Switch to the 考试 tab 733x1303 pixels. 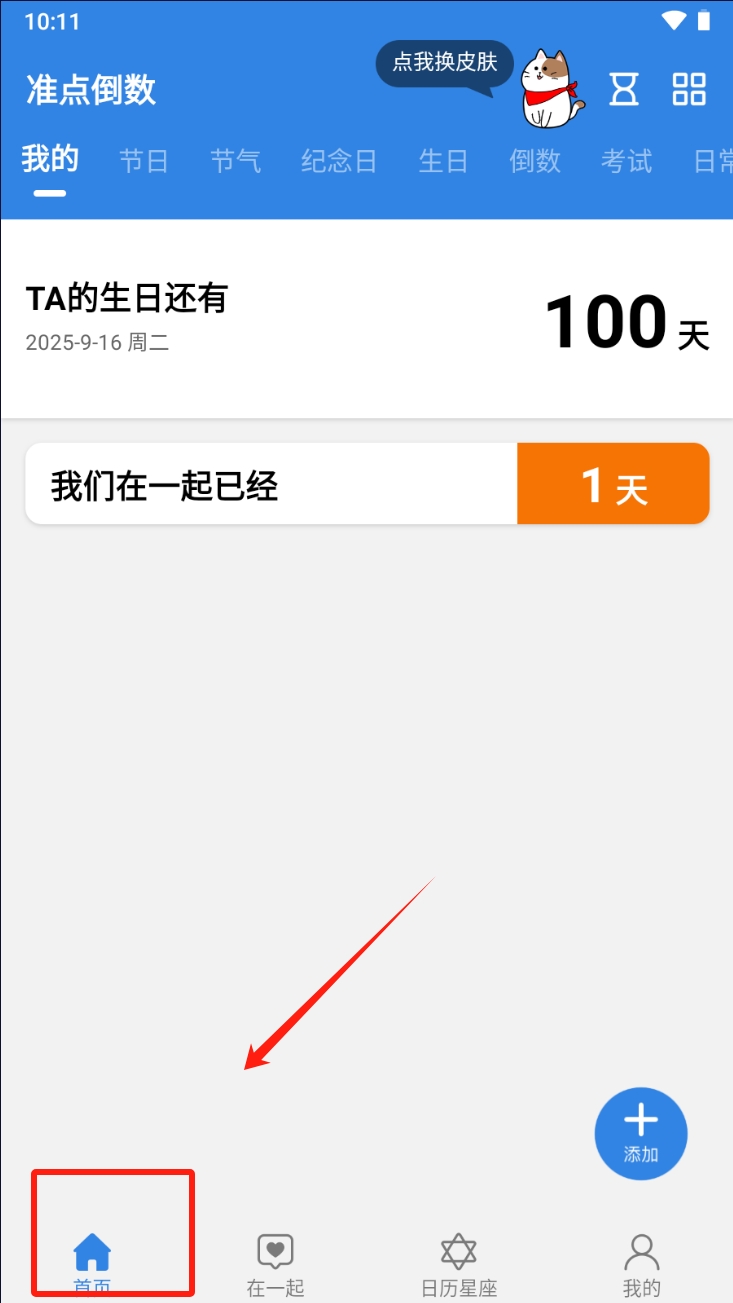(627, 161)
